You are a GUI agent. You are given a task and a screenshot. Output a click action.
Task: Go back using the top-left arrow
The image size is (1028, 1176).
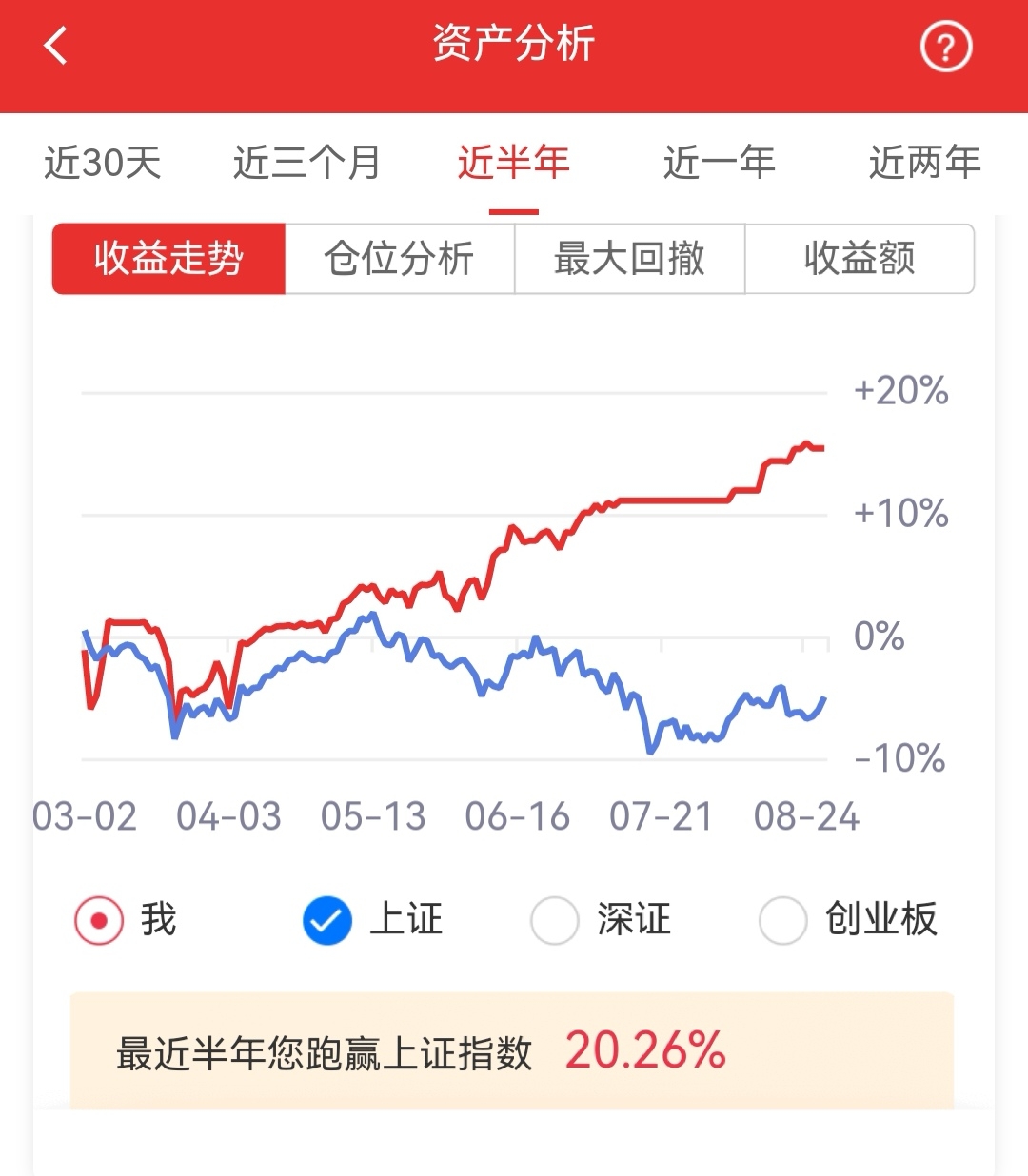point(56,45)
